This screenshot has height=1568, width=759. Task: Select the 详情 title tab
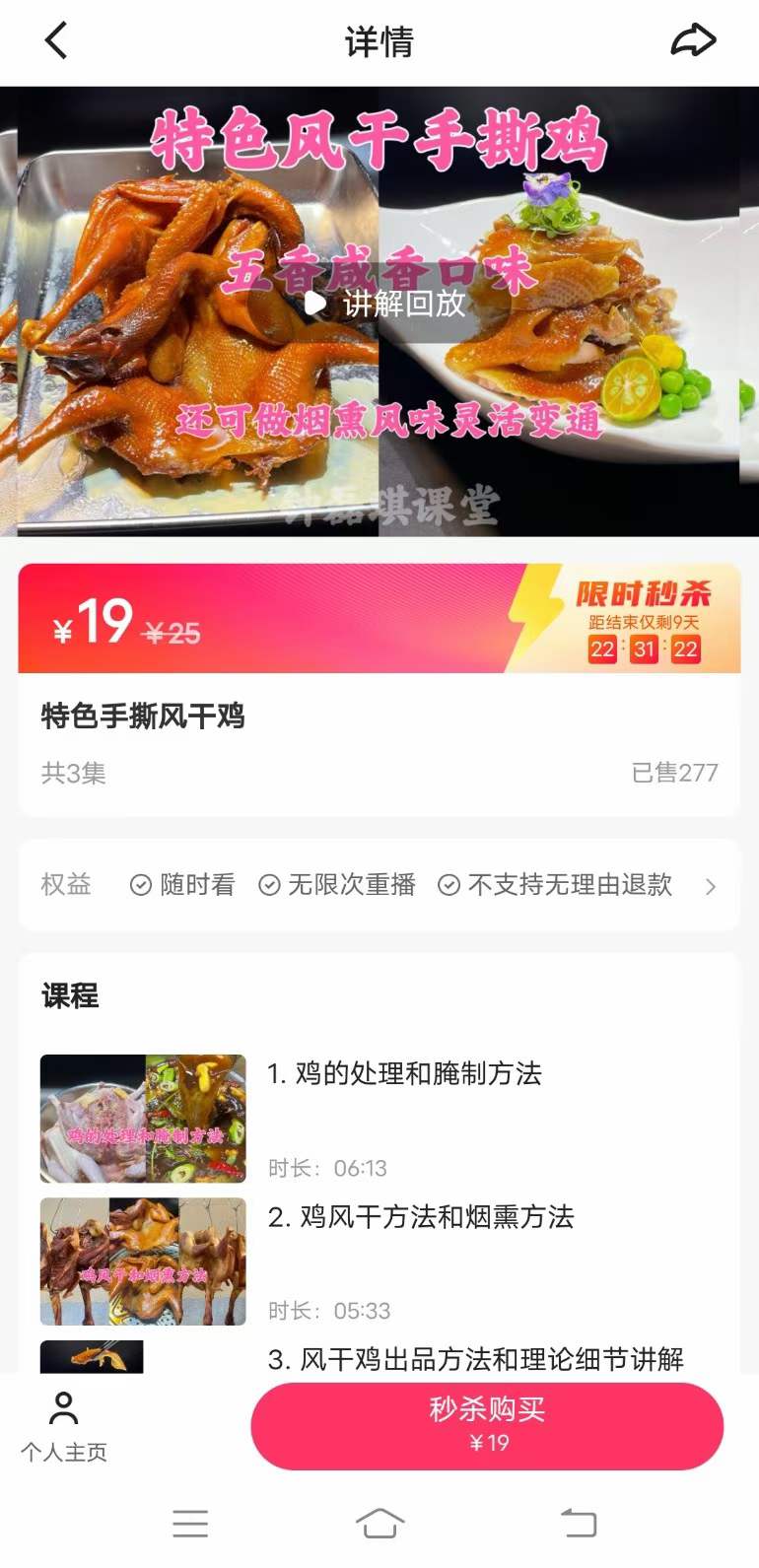pos(379,41)
